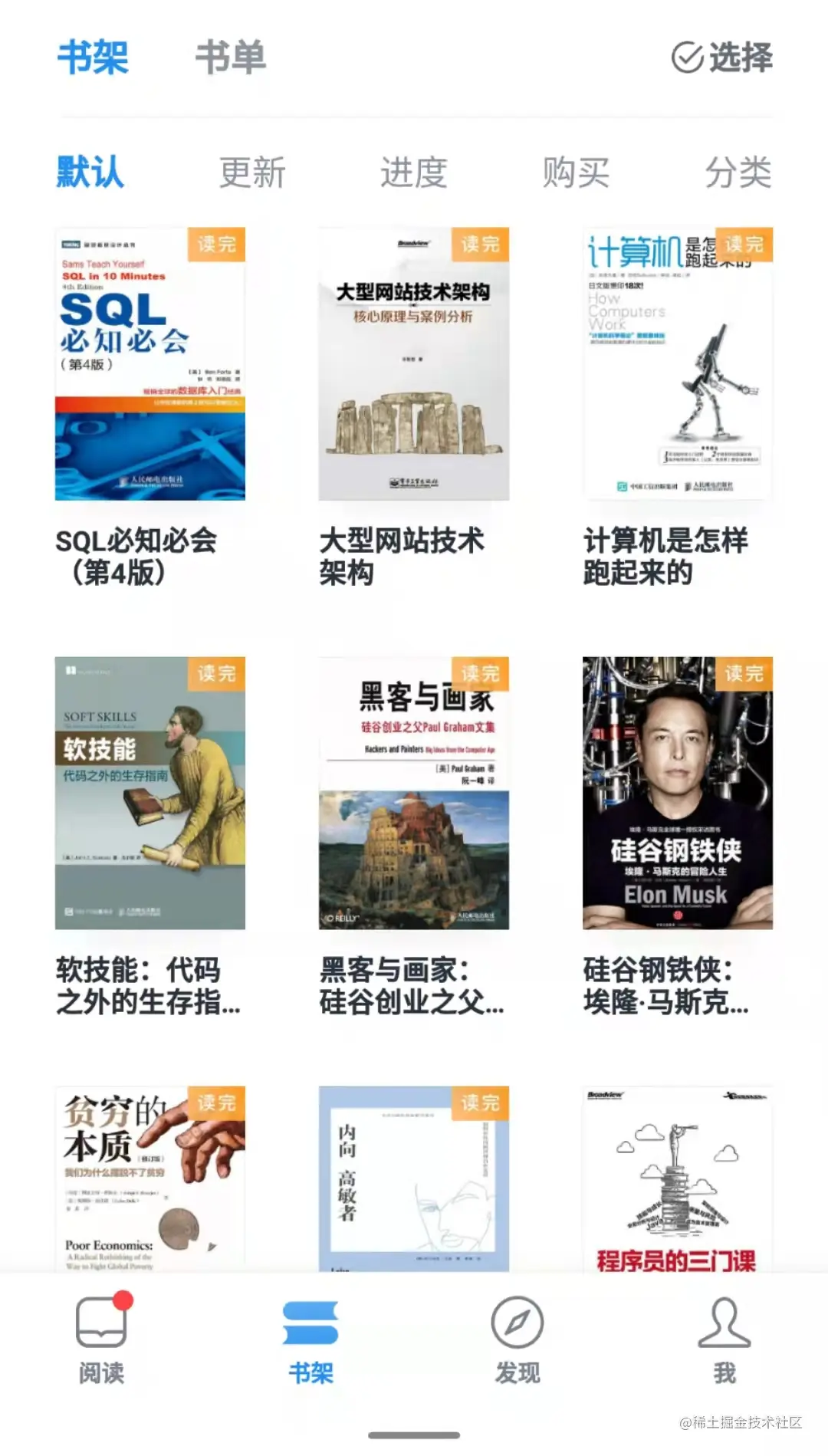Open 硅谷钢铁侠 Elon Musk book

(678, 794)
